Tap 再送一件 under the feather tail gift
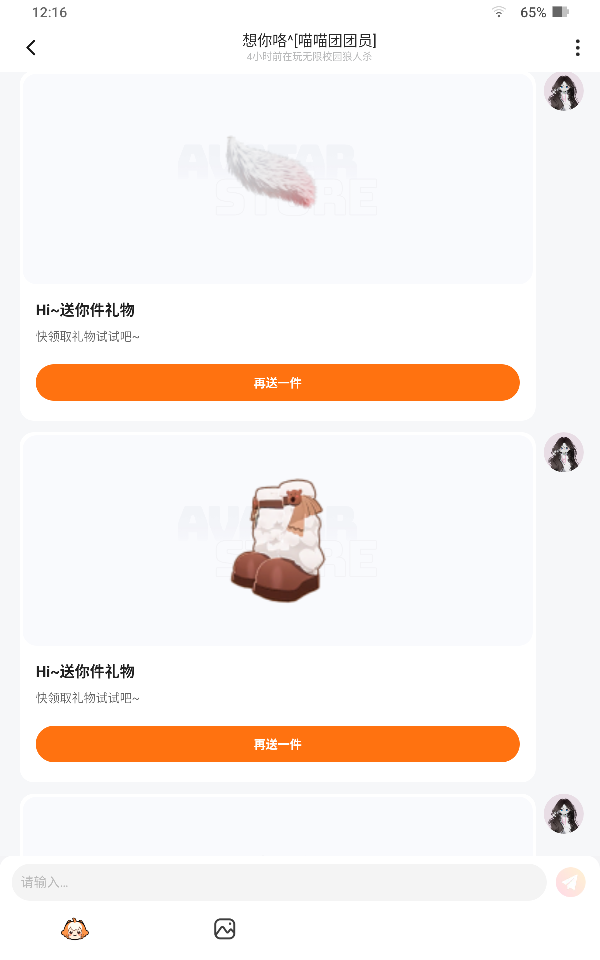The image size is (600, 960). 277,383
